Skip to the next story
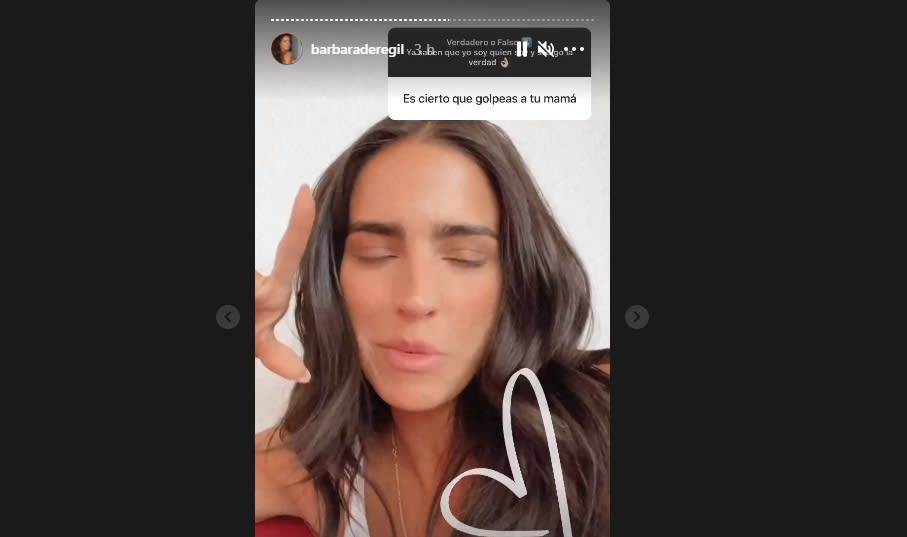 637,317
